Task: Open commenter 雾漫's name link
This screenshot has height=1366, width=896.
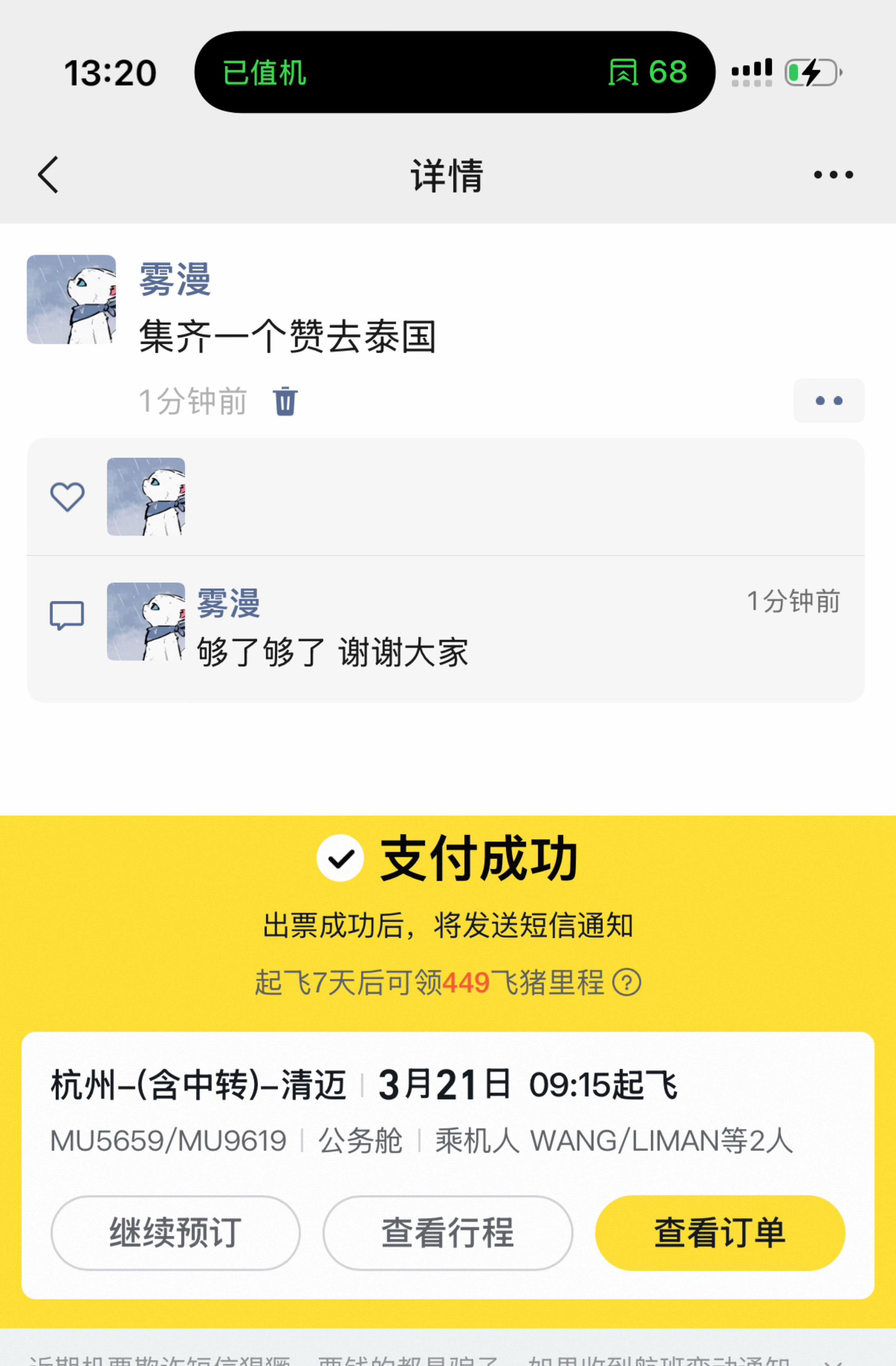Action: point(229,604)
